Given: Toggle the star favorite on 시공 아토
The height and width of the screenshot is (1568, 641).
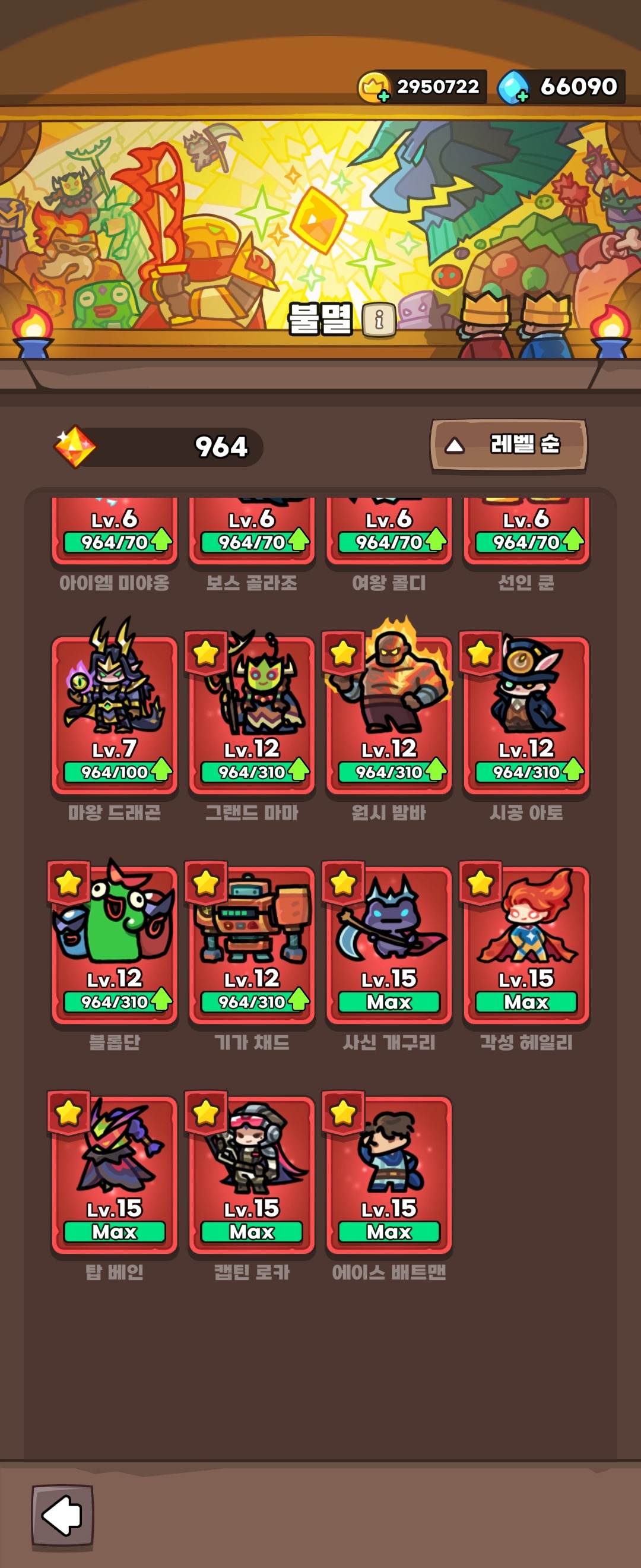Looking at the screenshot, I should (481, 653).
